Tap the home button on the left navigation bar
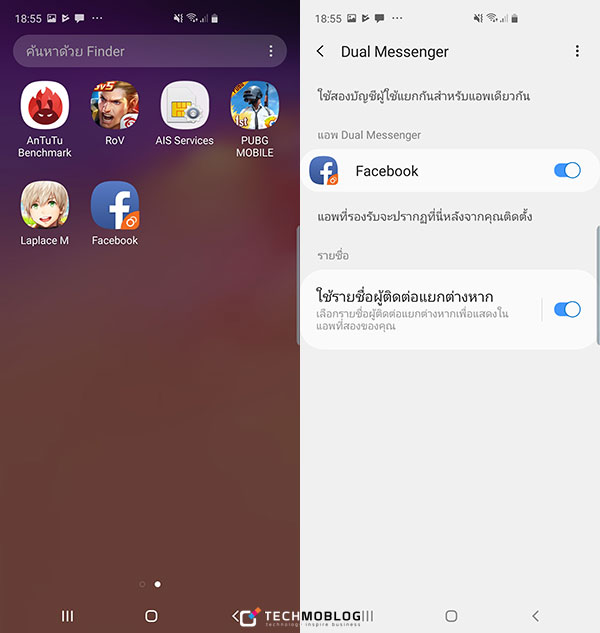 151,616
